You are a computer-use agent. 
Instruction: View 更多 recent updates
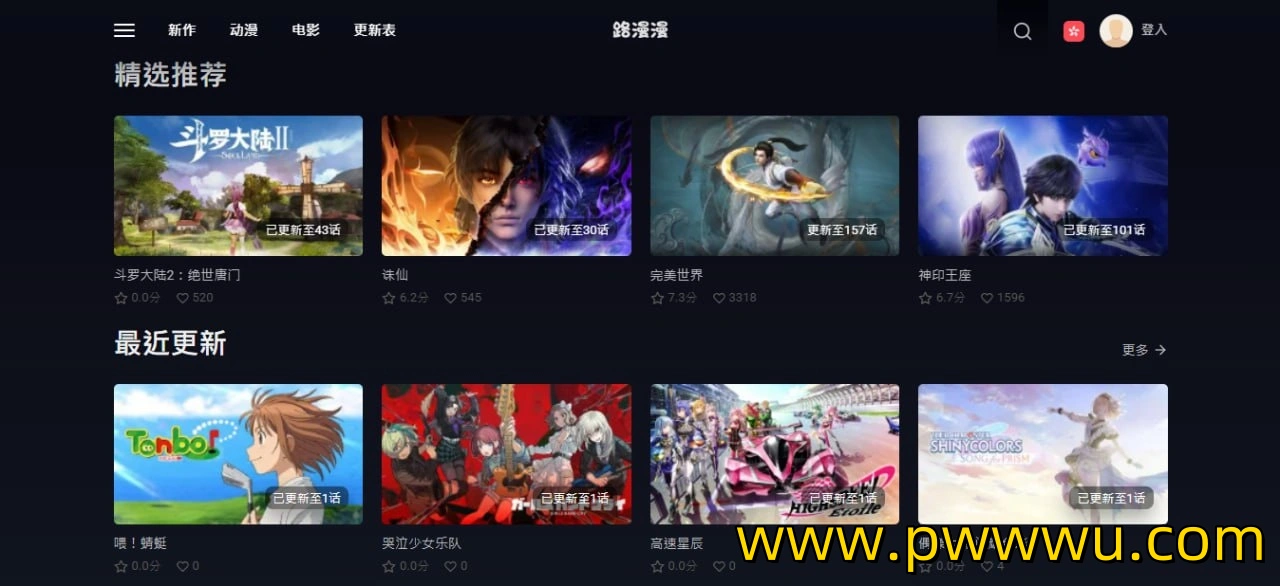[1144, 350]
